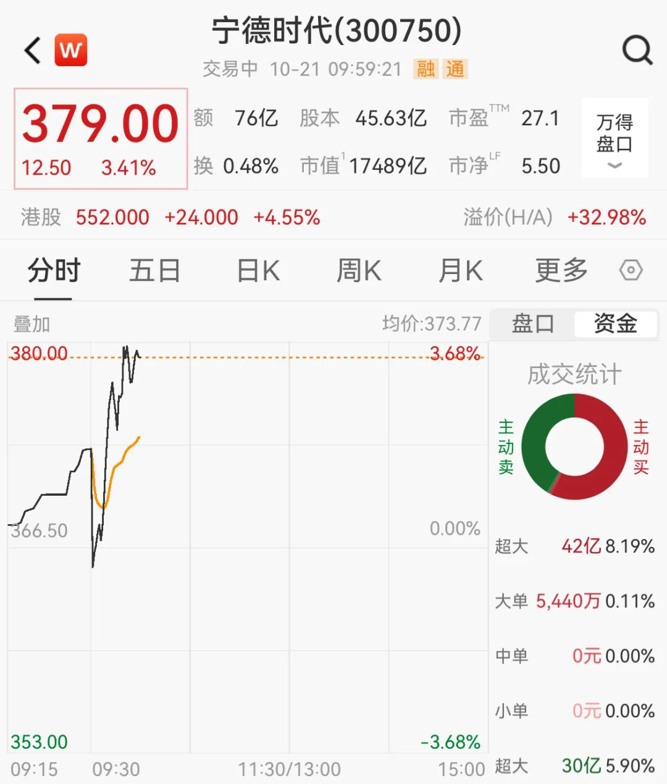667x784 pixels.
Task: Switch to the 资金 panel
Action: tap(615, 324)
